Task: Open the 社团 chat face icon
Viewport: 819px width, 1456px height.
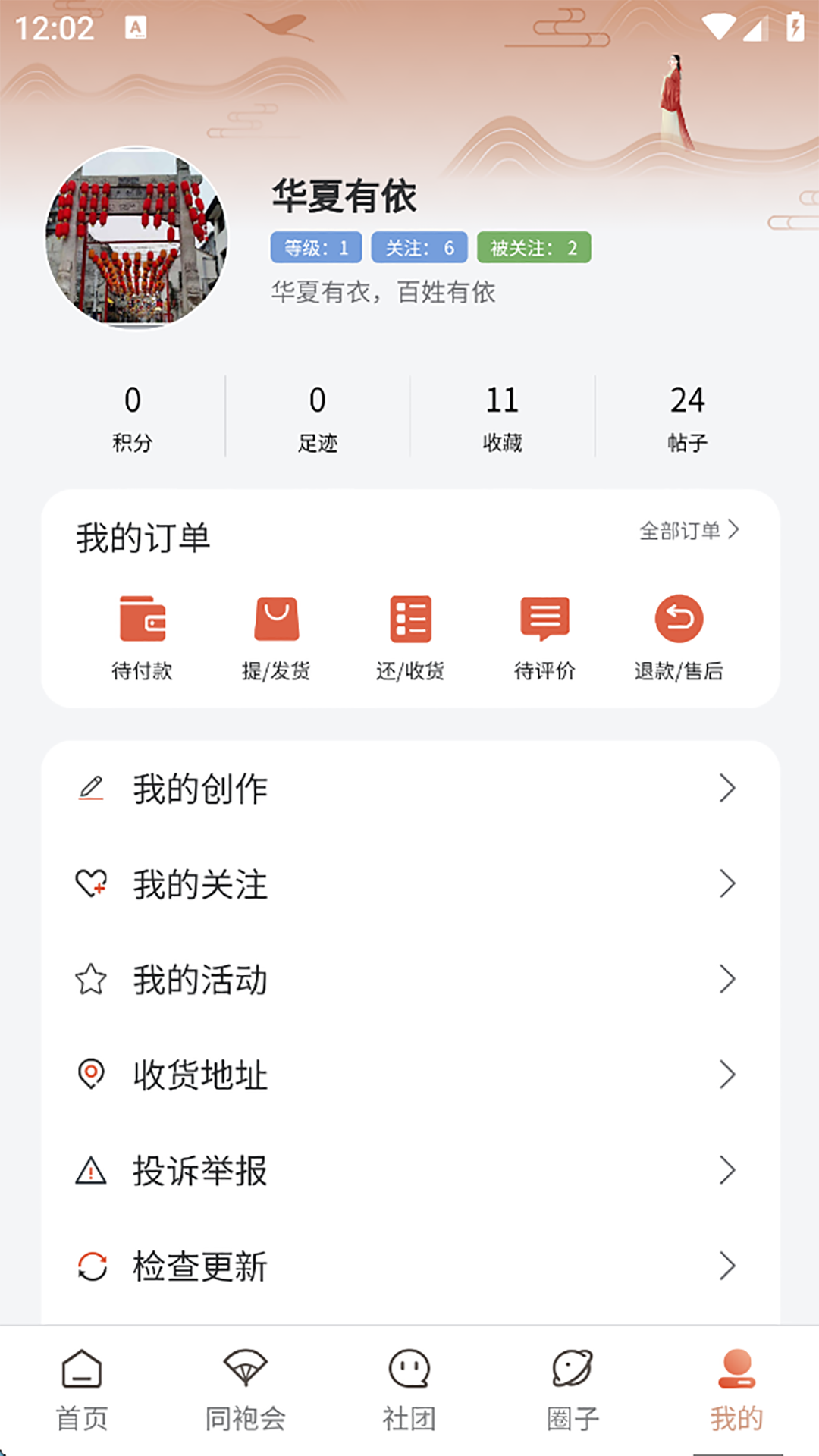Action: (409, 1371)
